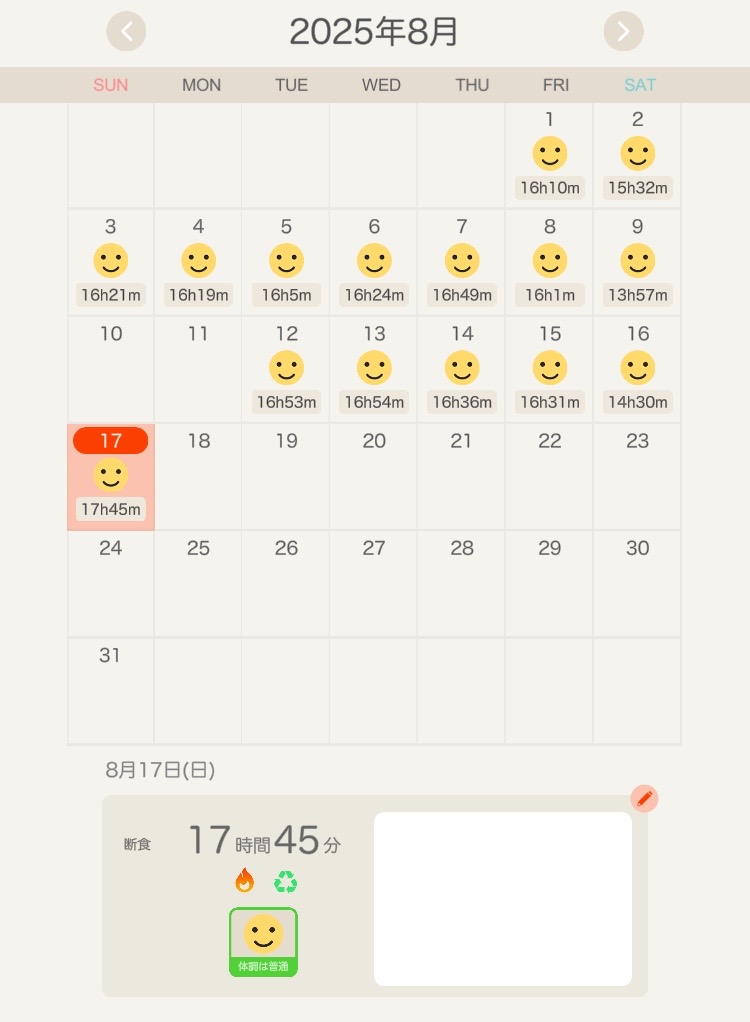Open August 16 entry showing 14h30m

pyautogui.click(x=637, y=370)
